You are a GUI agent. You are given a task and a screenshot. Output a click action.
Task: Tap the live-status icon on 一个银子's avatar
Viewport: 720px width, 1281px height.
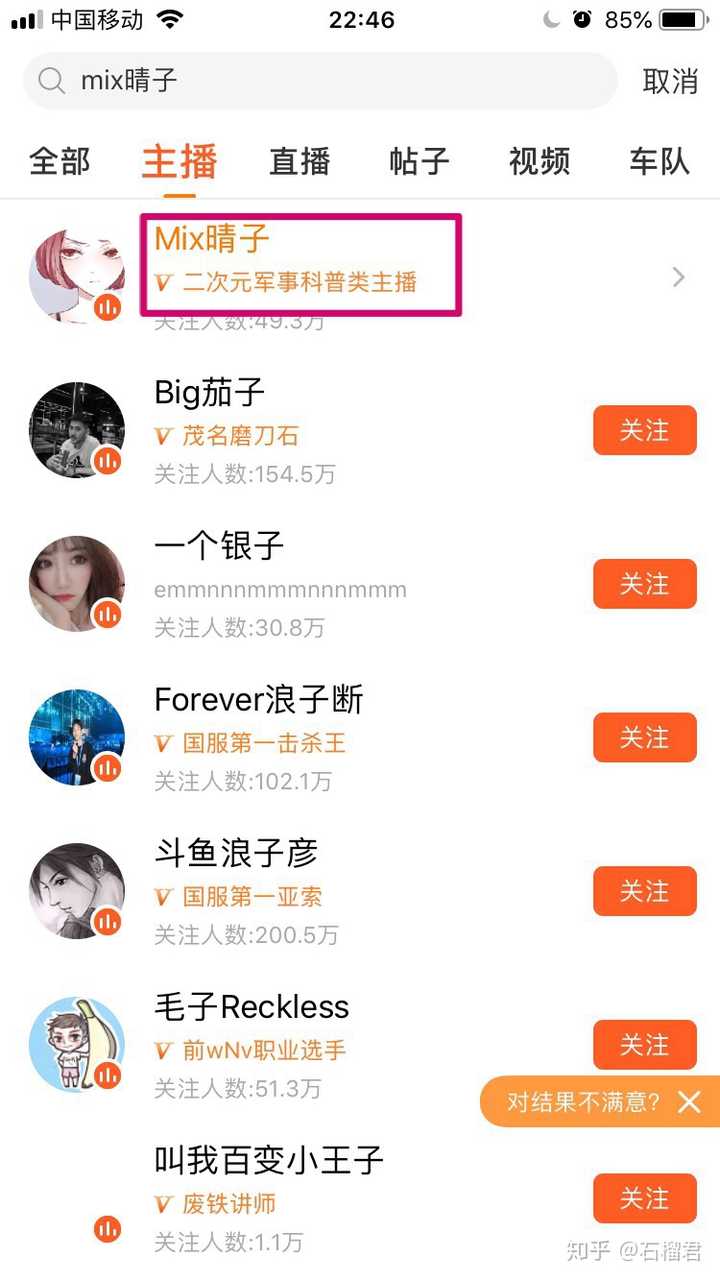click(x=107, y=616)
